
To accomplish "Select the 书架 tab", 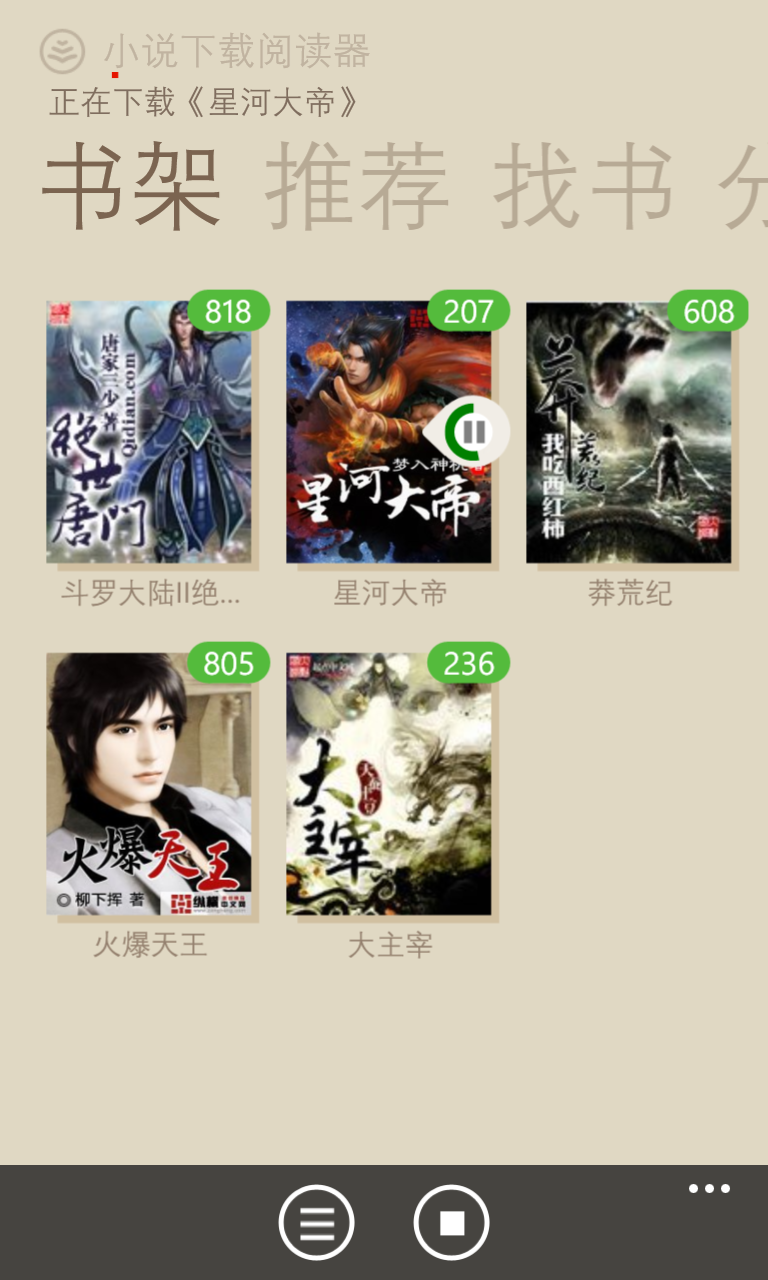I will tap(131, 188).
